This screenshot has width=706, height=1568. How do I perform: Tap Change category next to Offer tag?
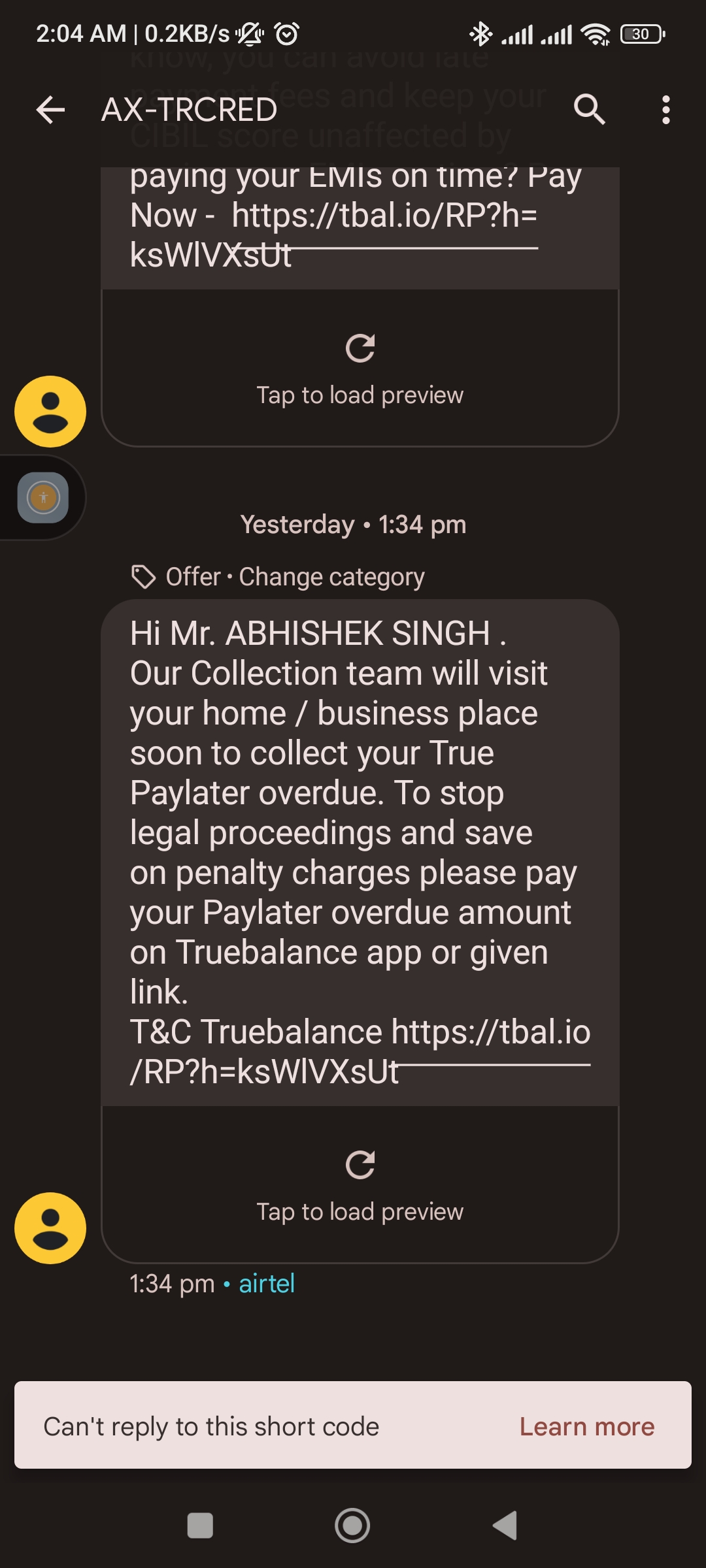pos(332,577)
